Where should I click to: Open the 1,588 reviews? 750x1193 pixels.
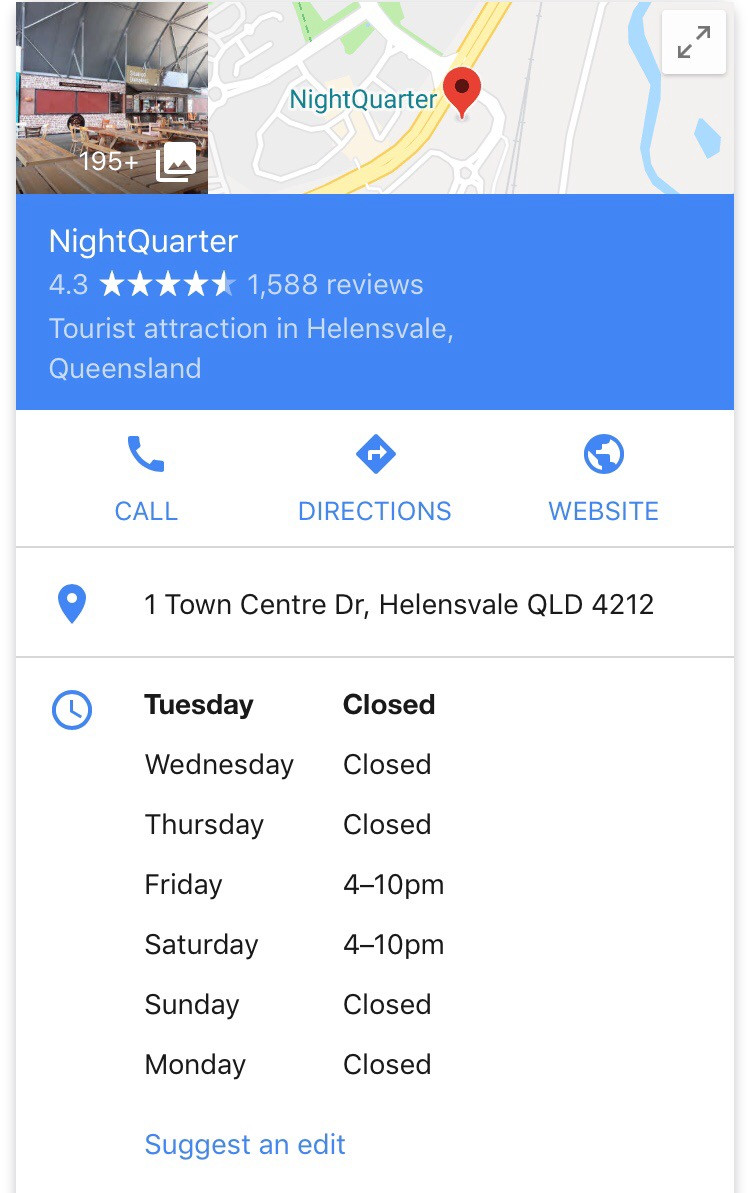point(335,285)
